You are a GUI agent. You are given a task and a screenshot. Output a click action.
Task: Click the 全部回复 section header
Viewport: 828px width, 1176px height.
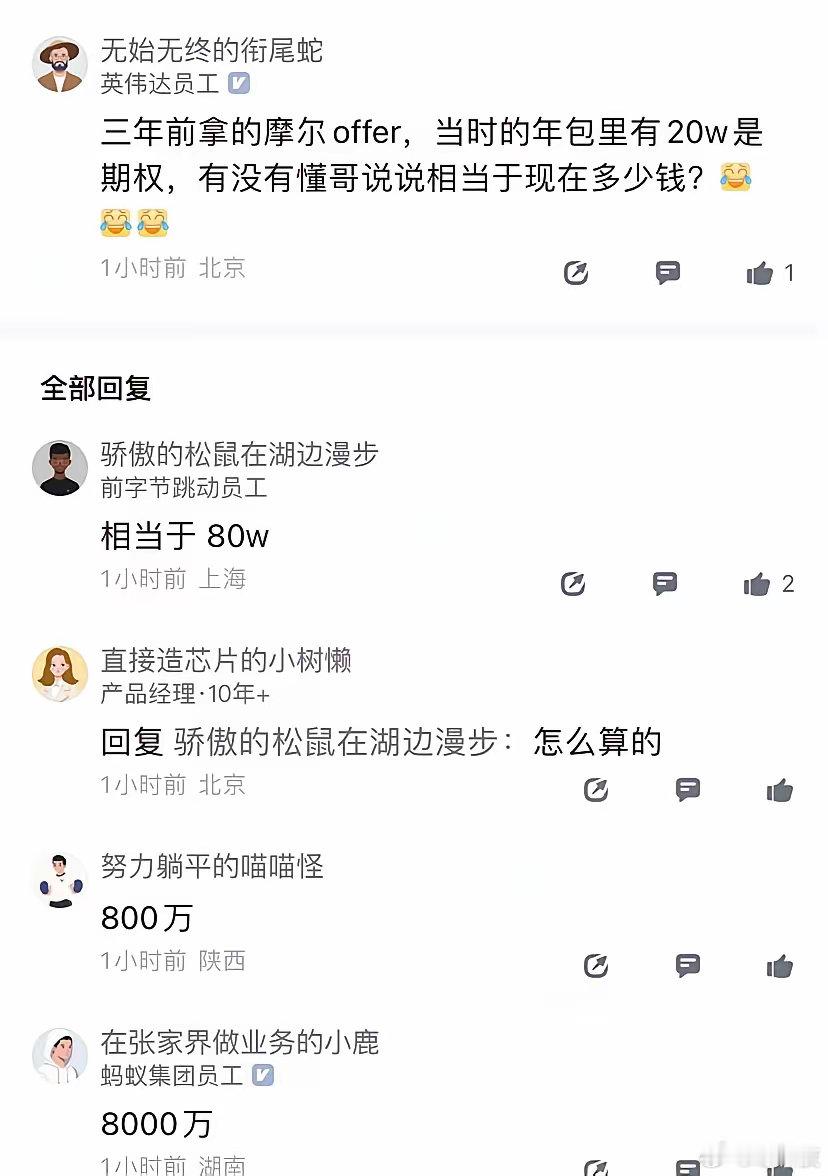(x=95, y=389)
